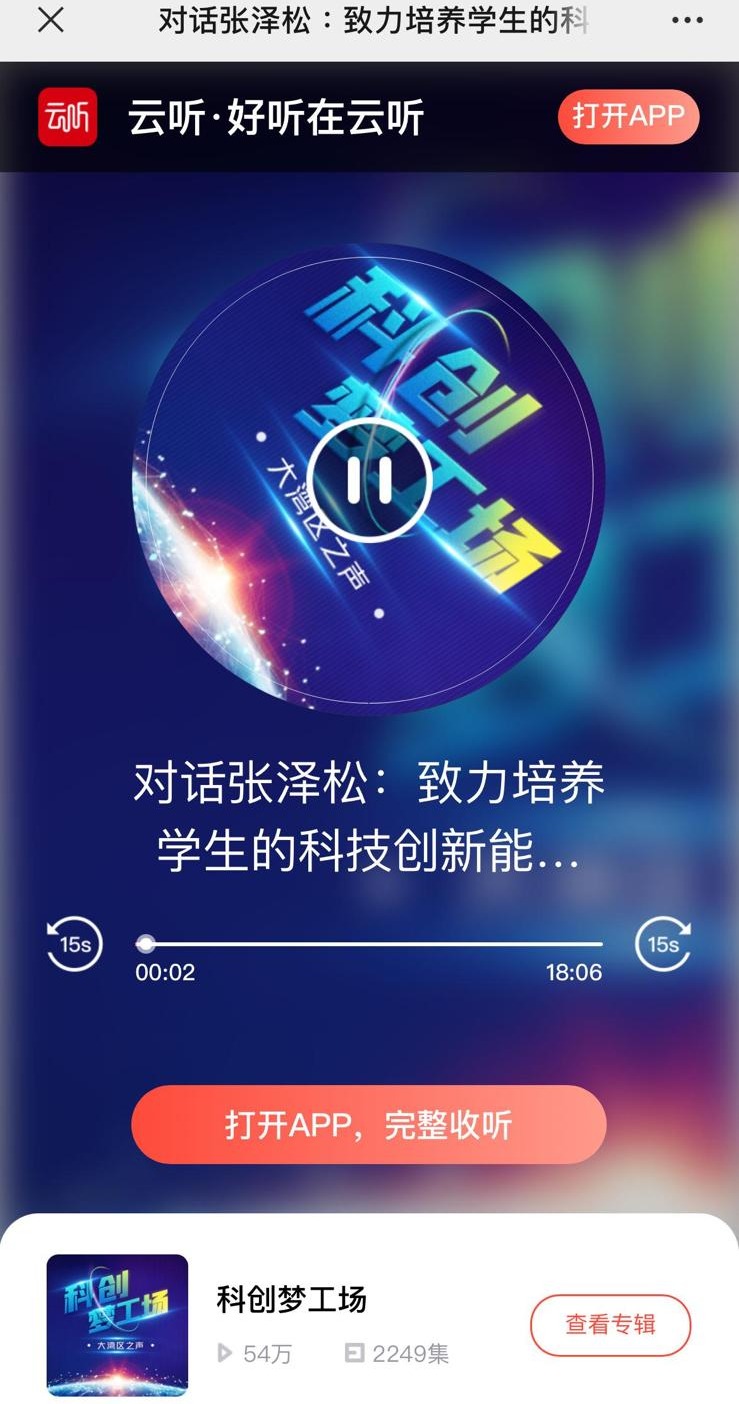Screen dimensions: 739x1404
Task: Open the 科创梦工场 album cover thumbnail
Action: click(x=117, y=1325)
